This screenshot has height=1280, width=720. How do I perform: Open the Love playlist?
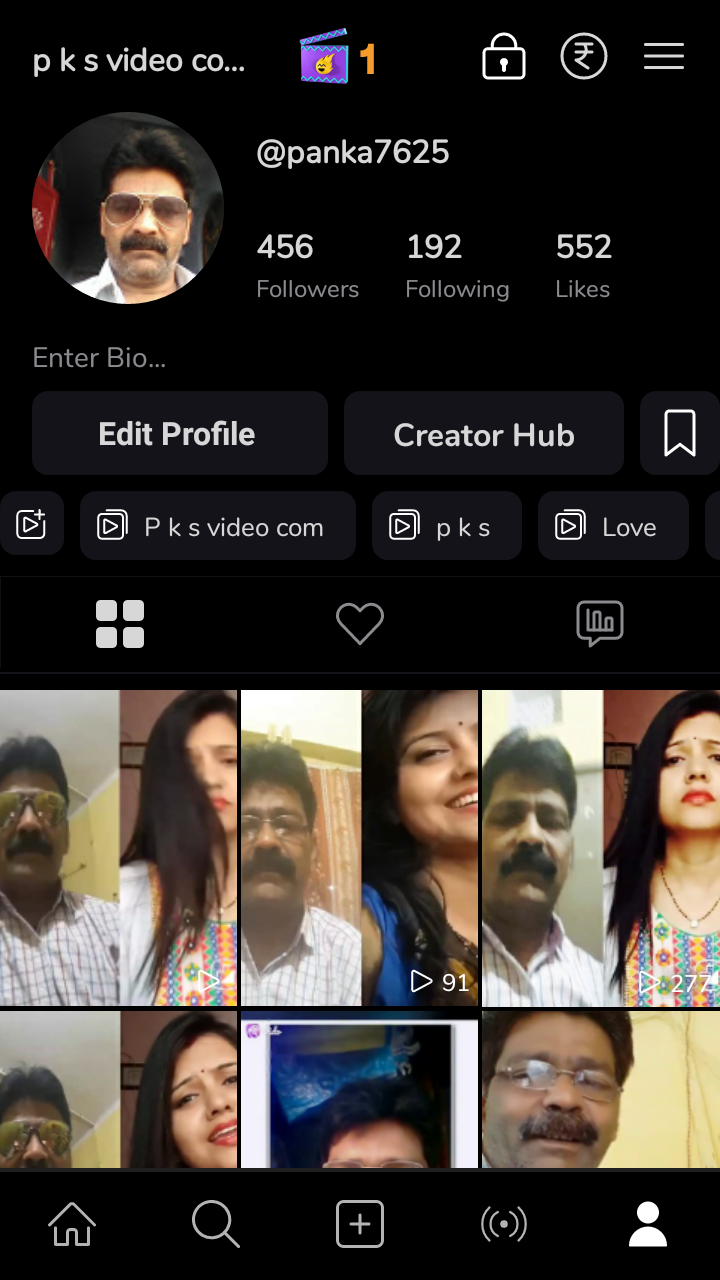(613, 526)
